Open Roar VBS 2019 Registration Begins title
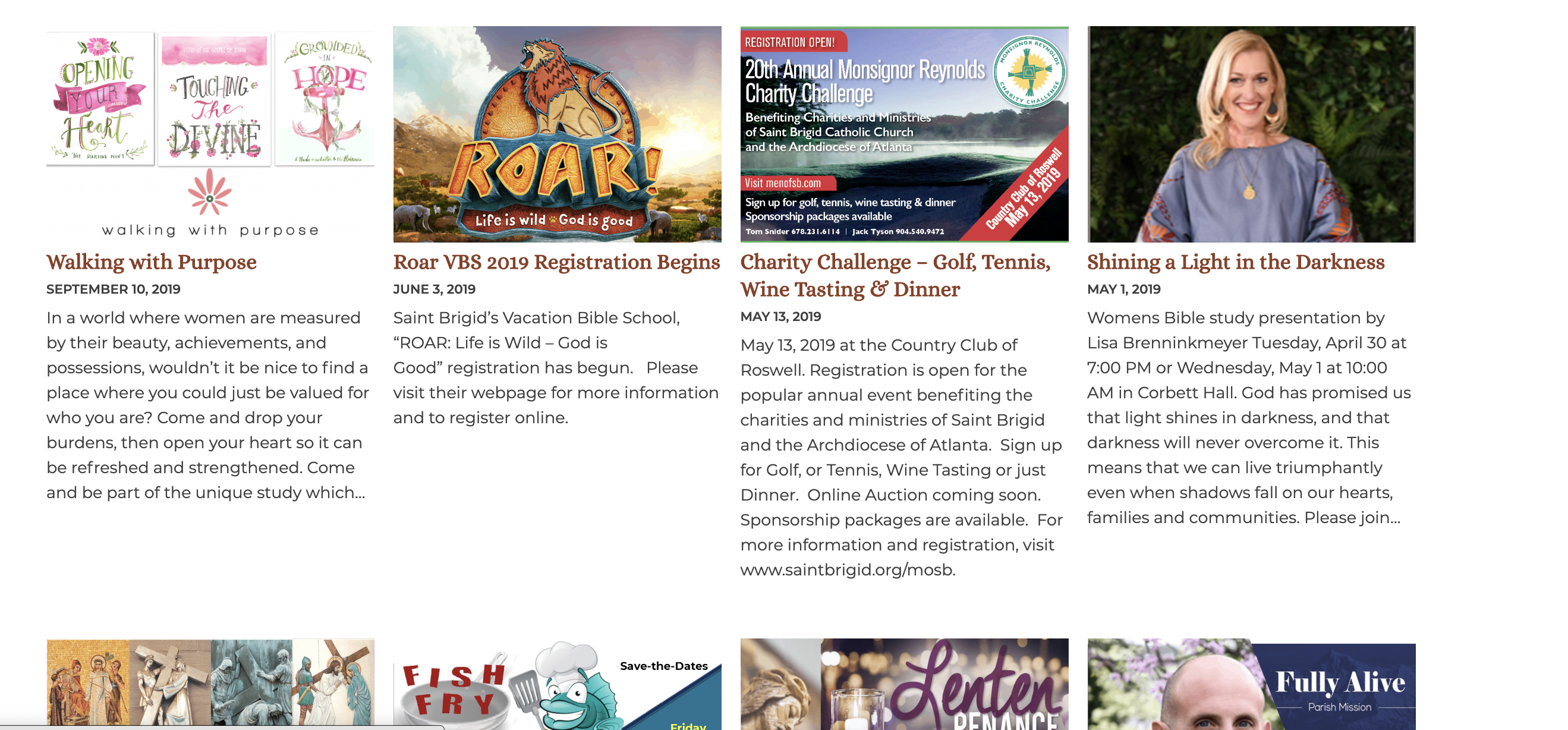1568x730 pixels. point(556,262)
